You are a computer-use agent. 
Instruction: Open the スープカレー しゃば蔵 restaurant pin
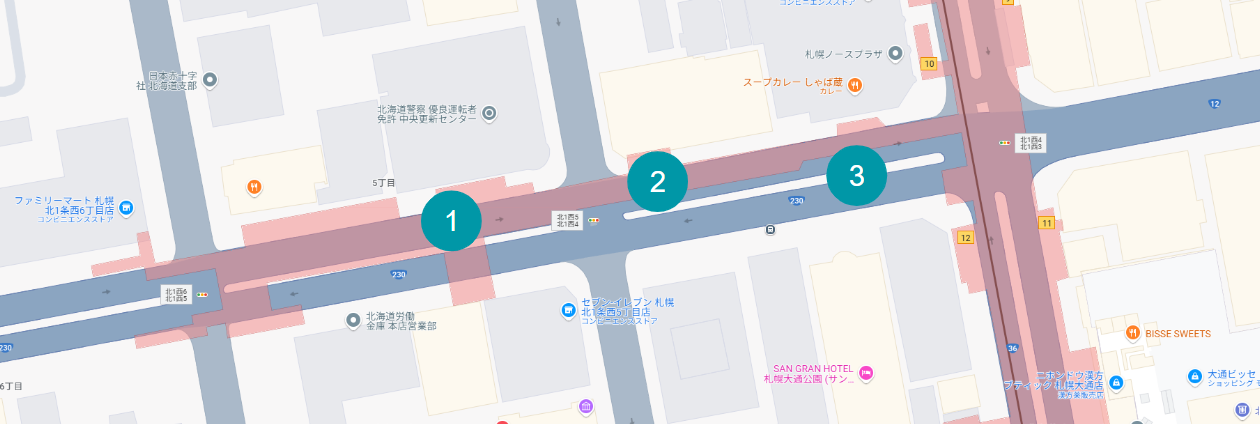[855, 85]
